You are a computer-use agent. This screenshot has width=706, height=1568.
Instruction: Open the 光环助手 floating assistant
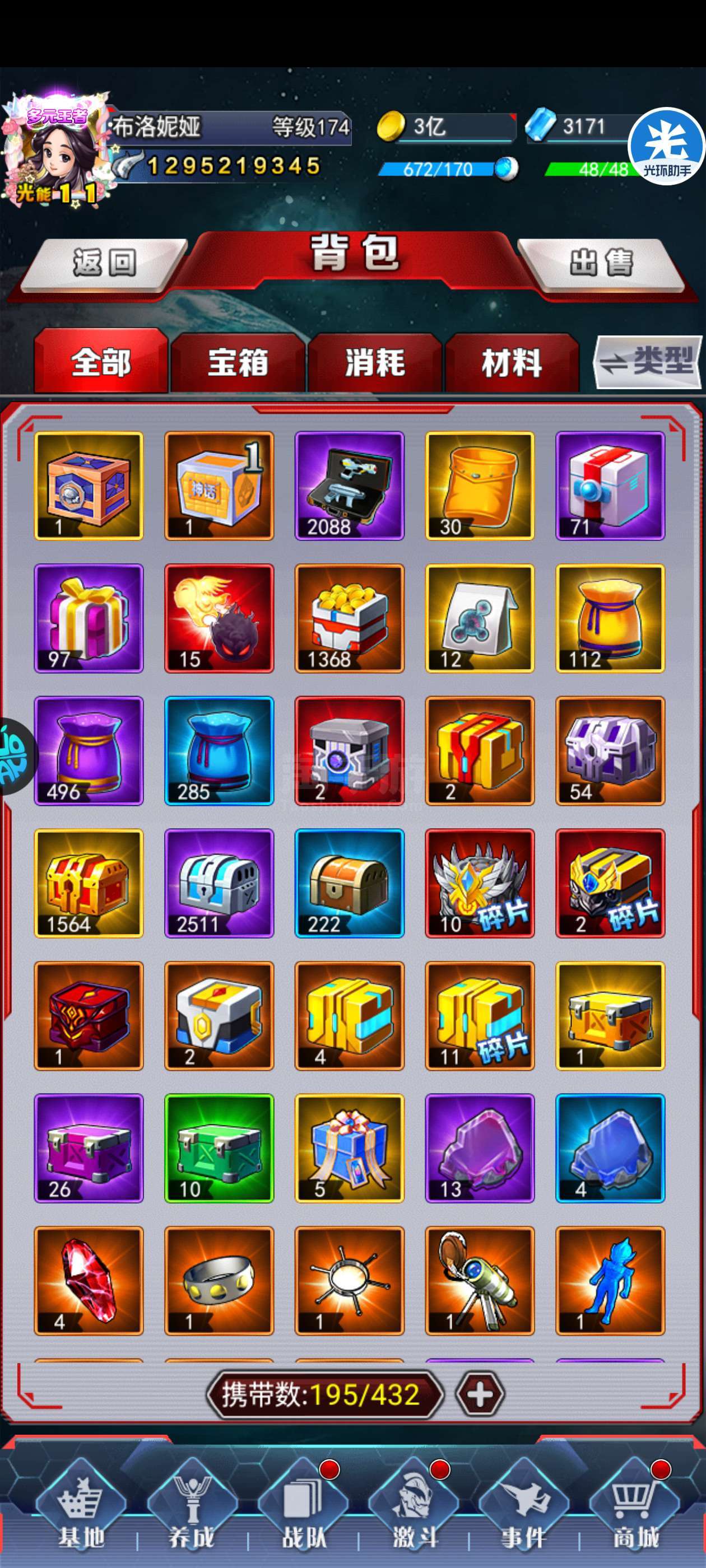tap(666, 146)
